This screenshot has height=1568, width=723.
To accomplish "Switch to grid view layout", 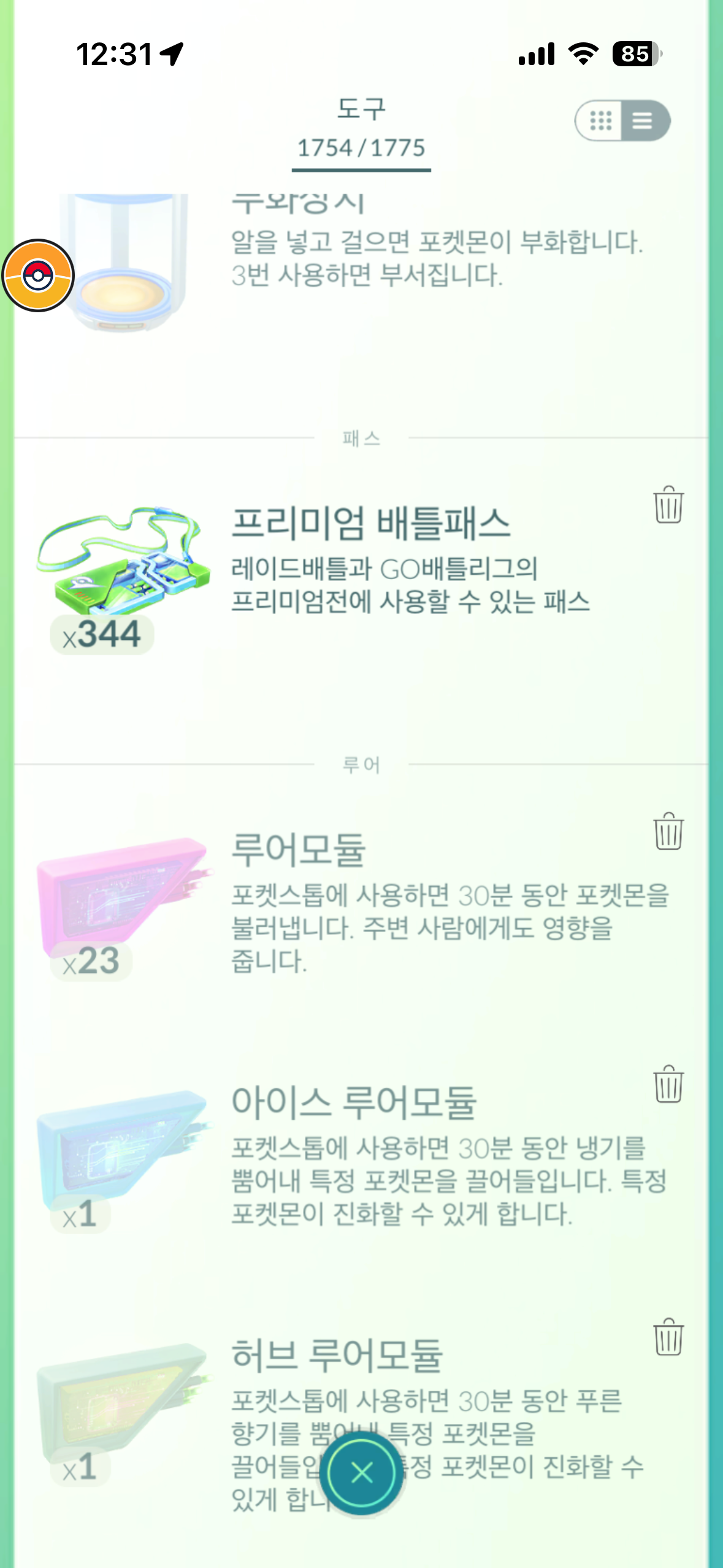I will pos(600,121).
